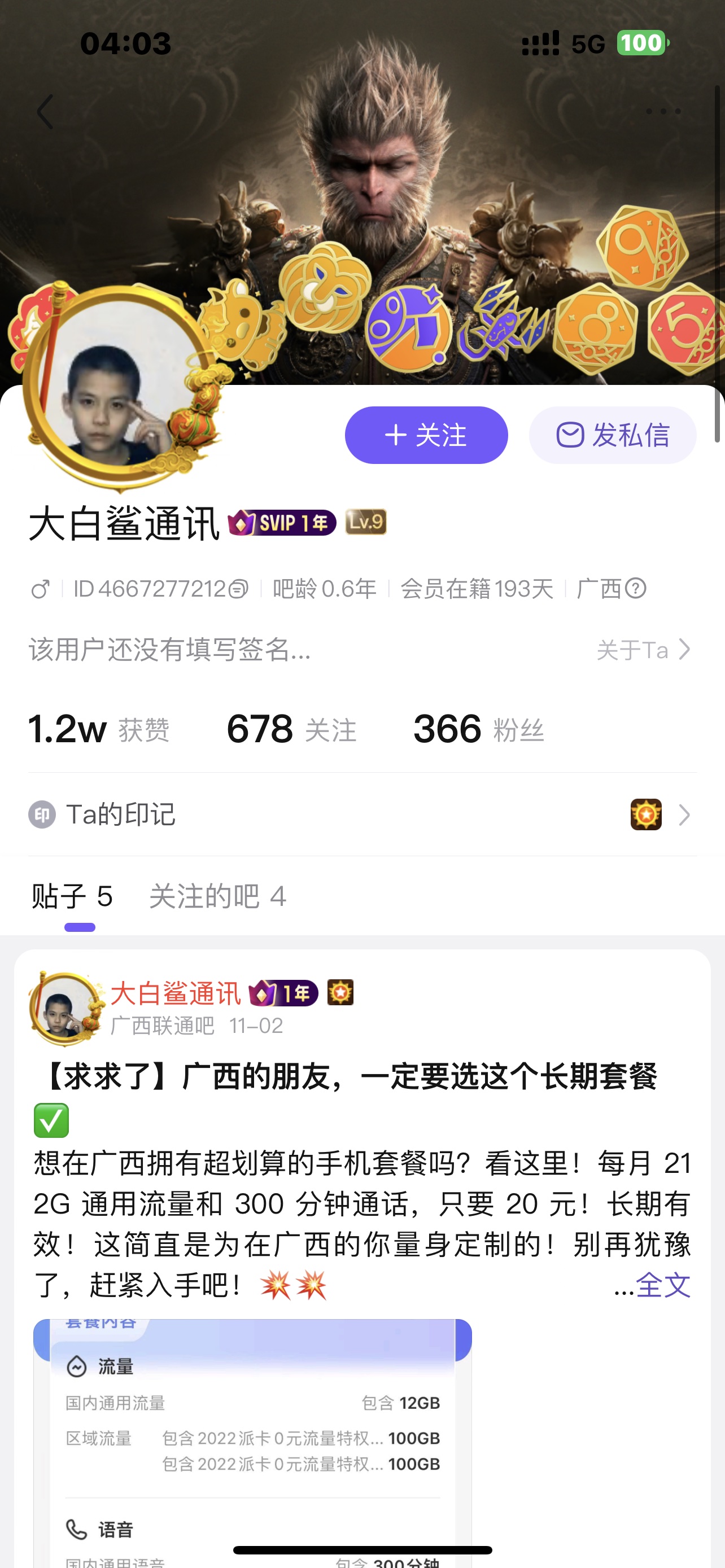Open 广西联通吧 from the post header
Viewport: 725px width, 1568px height.
(163, 1026)
